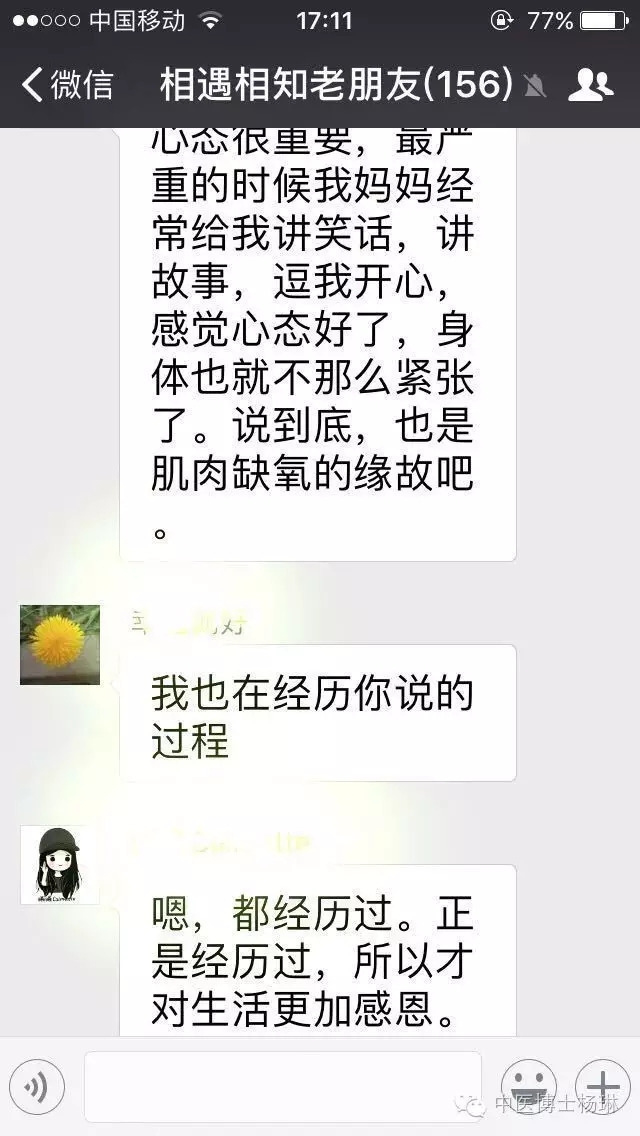Switch to voice message input
The image size is (640, 1136).
(x=37, y=1088)
